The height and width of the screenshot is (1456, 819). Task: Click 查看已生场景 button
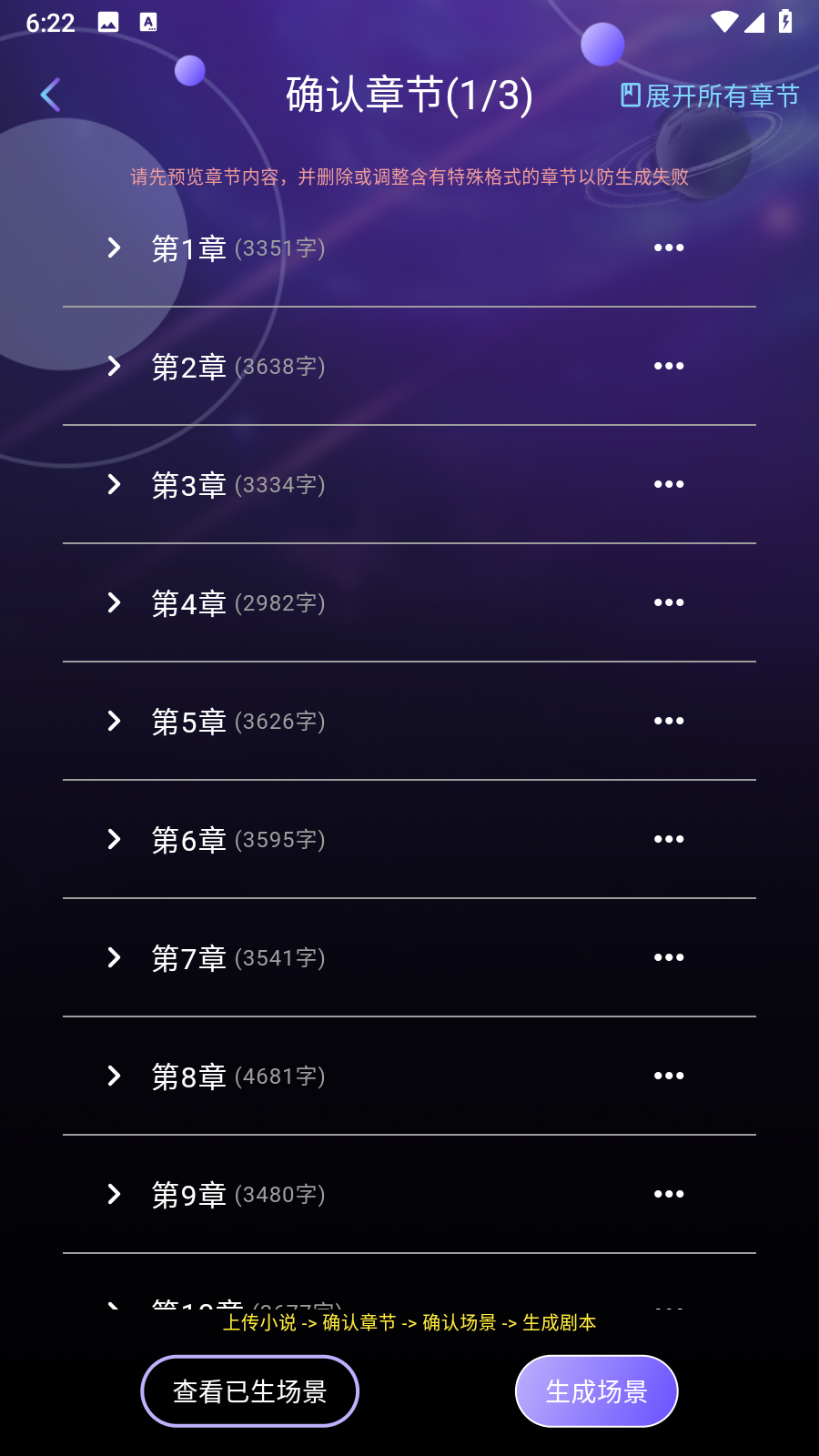click(x=249, y=1390)
